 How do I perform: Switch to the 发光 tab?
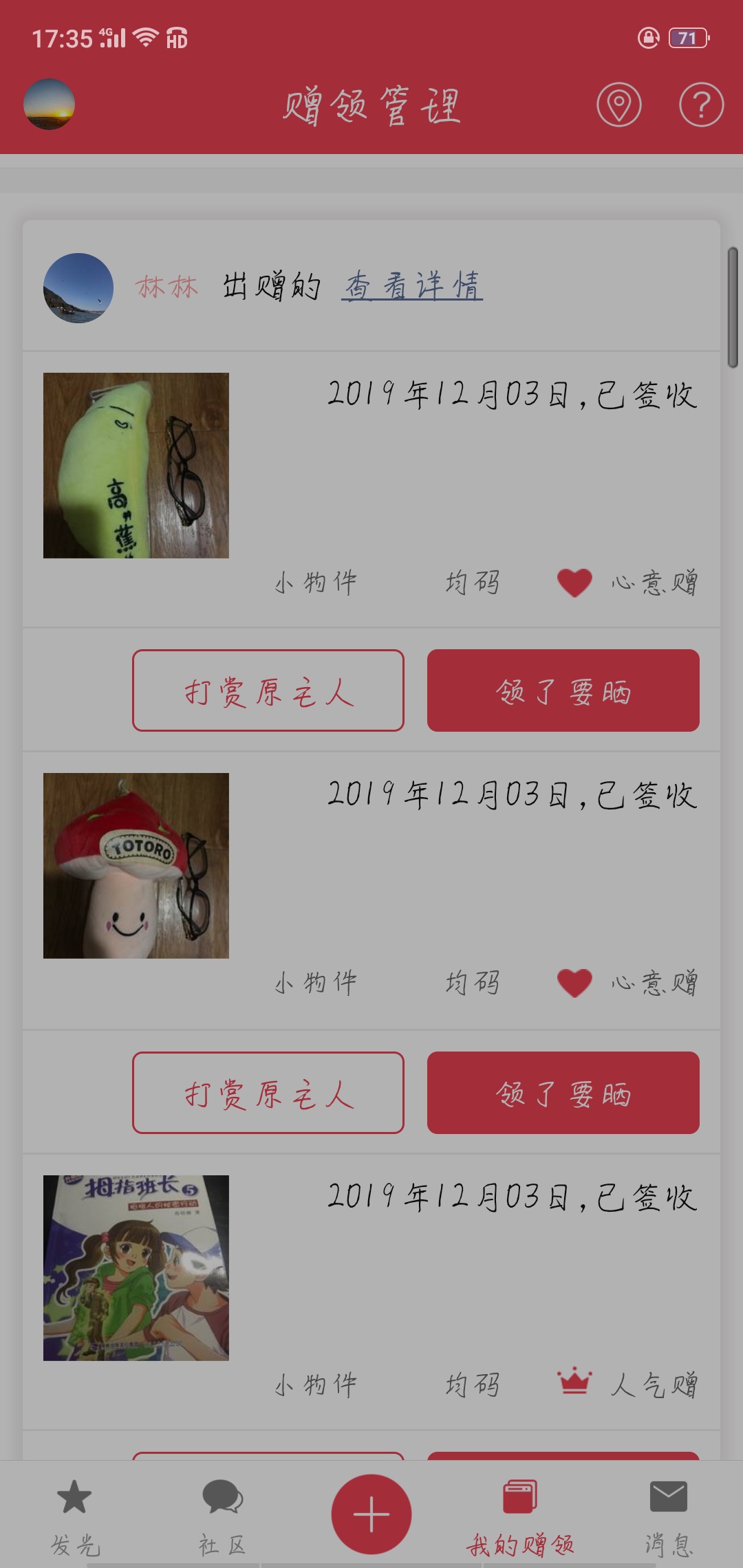coord(74,1516)
